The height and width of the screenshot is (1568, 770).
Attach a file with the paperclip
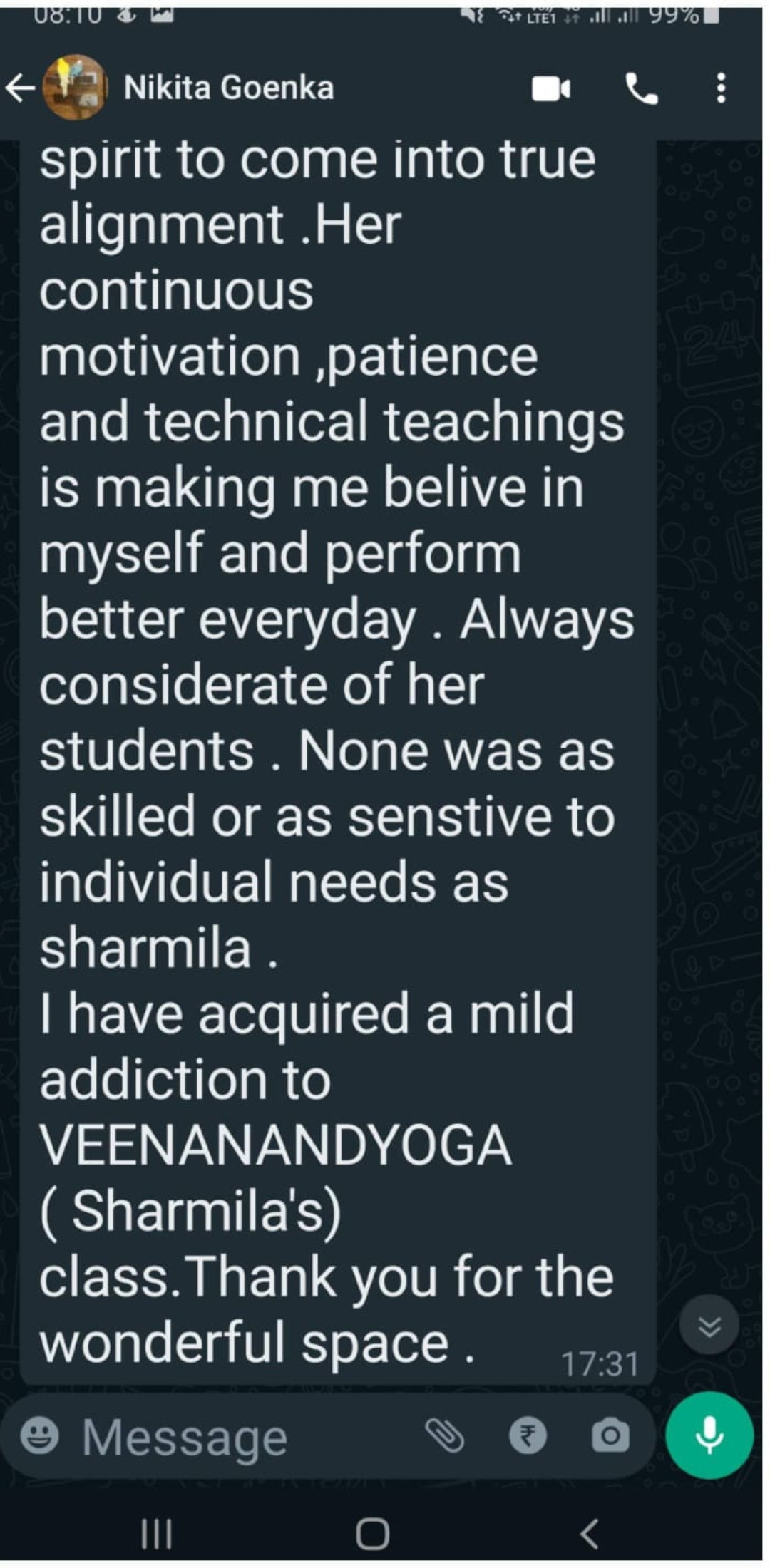coord(444,1435)
